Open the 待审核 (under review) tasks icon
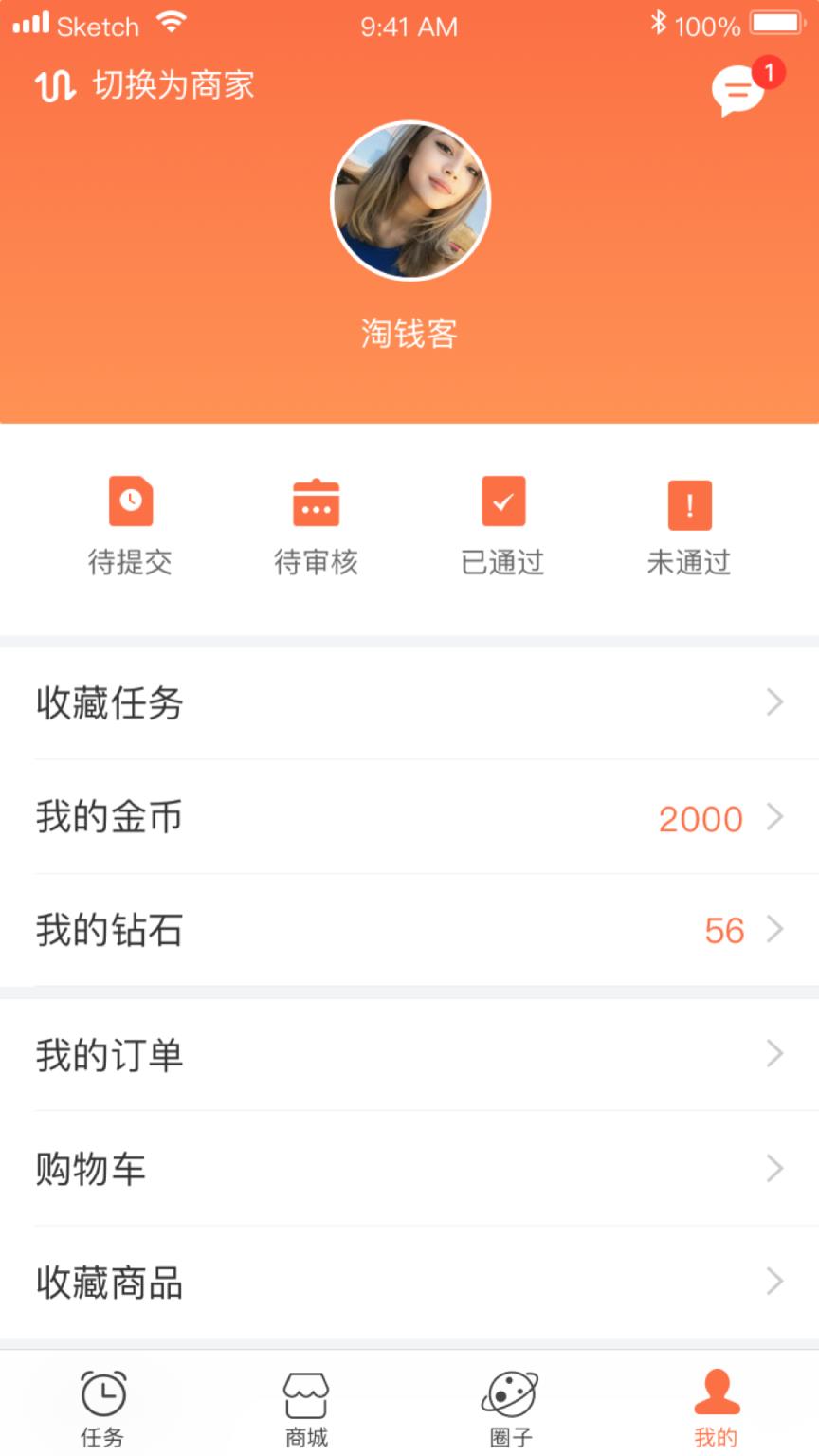 pos(317,500)
